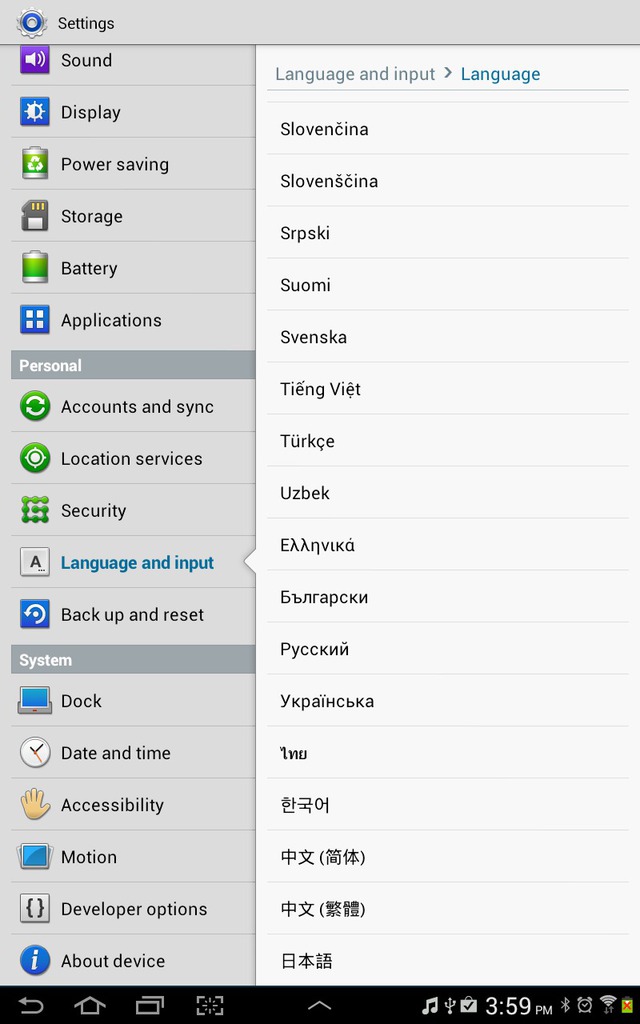
Task: Open Location services
Action: (133, 458)
